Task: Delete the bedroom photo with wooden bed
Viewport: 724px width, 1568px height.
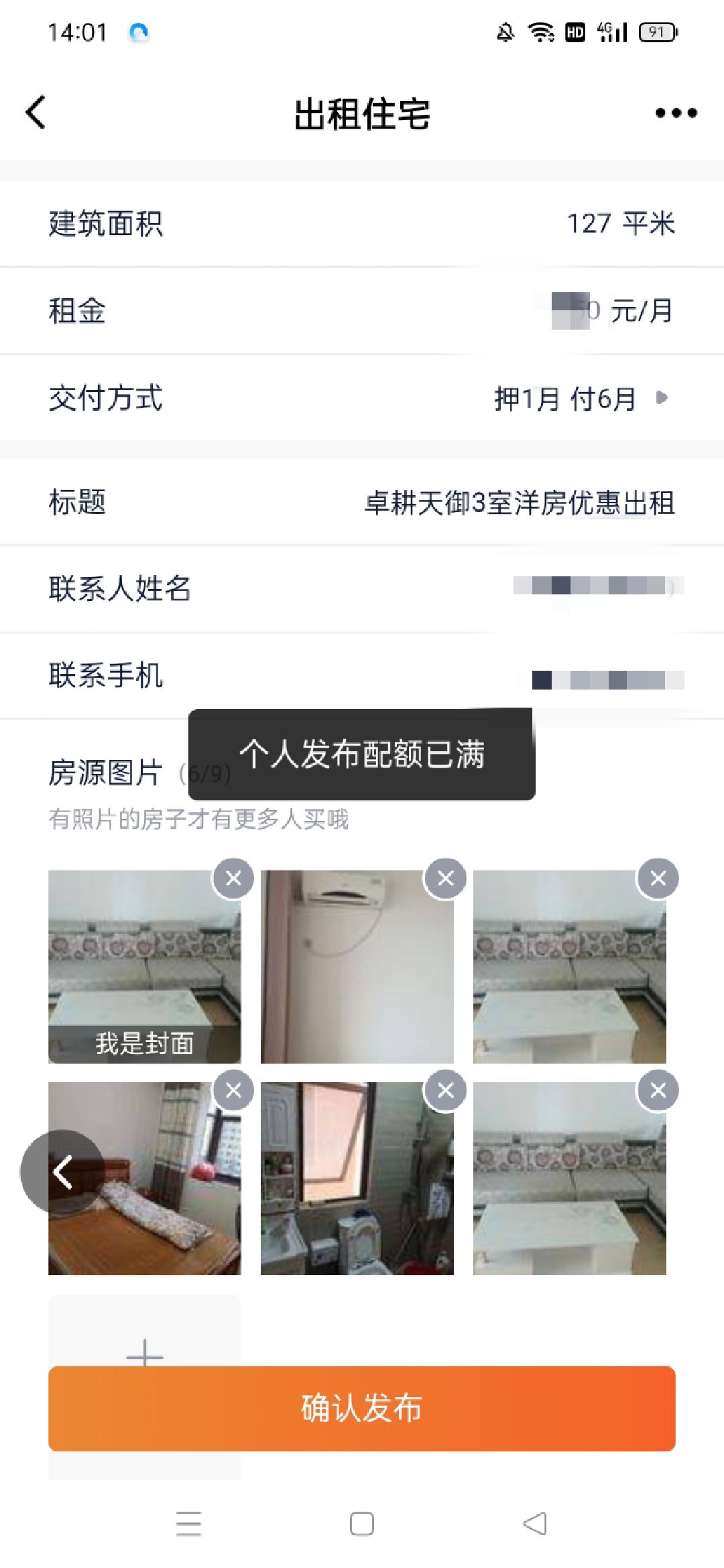Action: click(x=233, y=1090)
